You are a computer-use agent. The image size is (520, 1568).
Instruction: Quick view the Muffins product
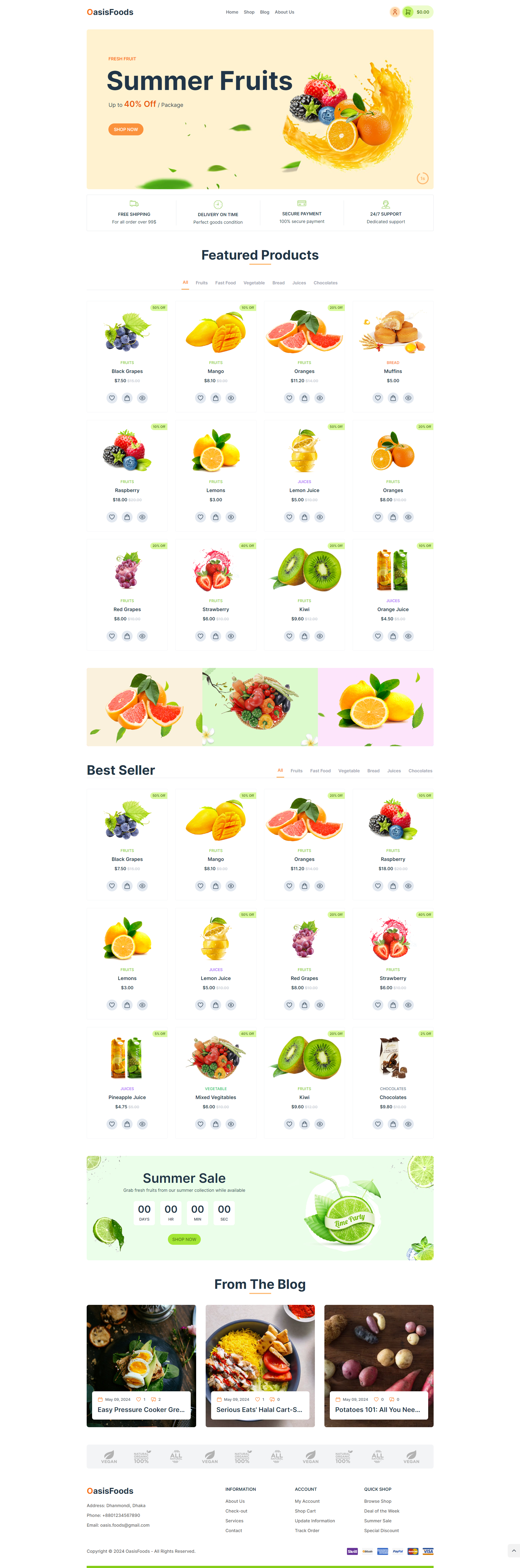tap(408, 398)
